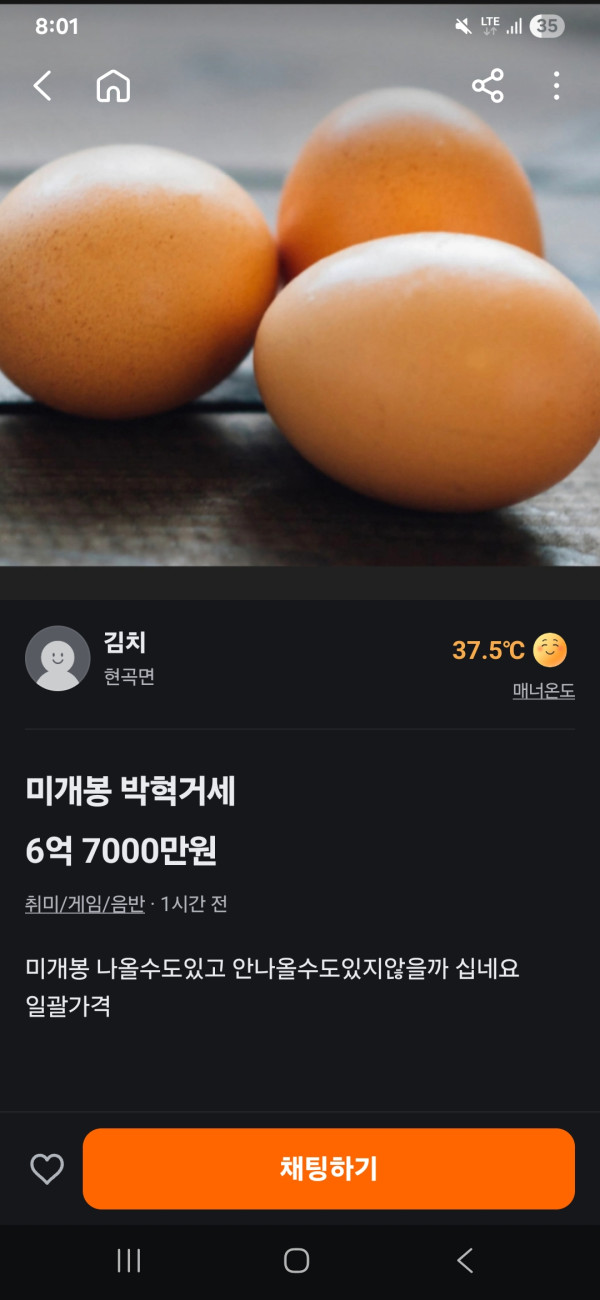600x1300 pixels.
Task: Open the three-dot overflow menu
Action: (x=556, y=86)
